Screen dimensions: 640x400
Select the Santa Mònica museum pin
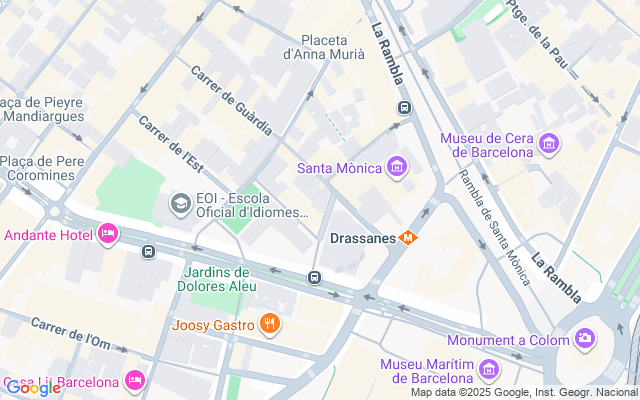pos(397,167)
